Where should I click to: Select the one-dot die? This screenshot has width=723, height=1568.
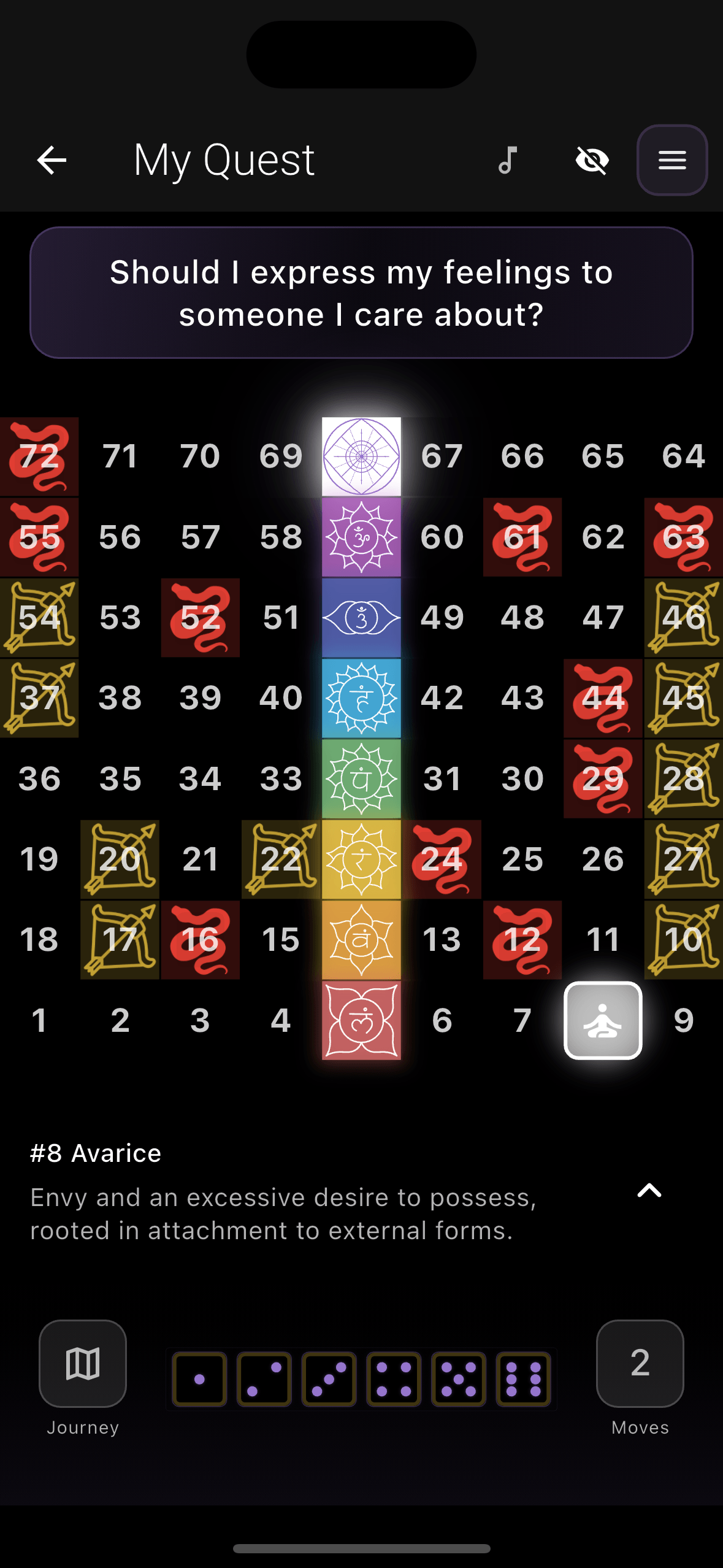coord(199,1379)
